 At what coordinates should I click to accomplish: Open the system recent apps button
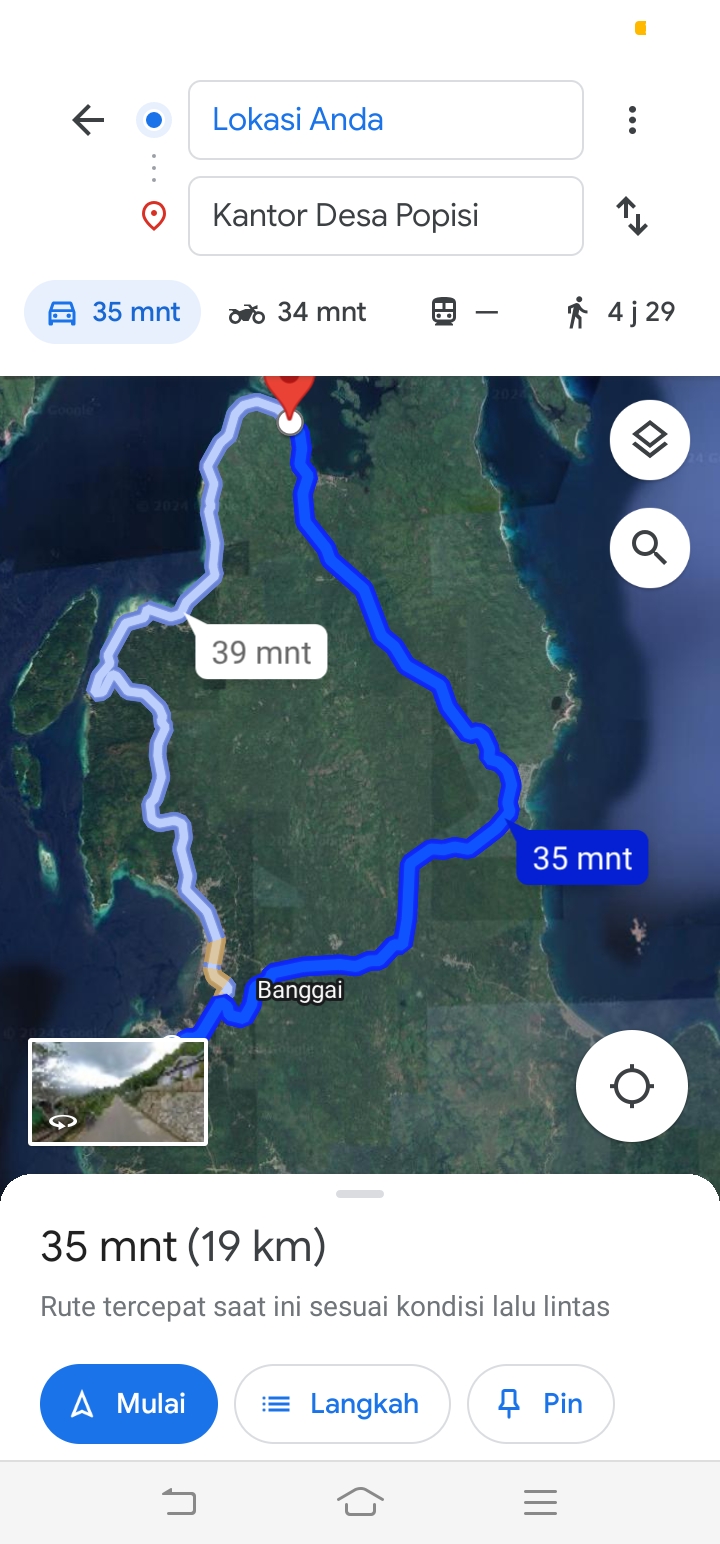(540, 1502)
